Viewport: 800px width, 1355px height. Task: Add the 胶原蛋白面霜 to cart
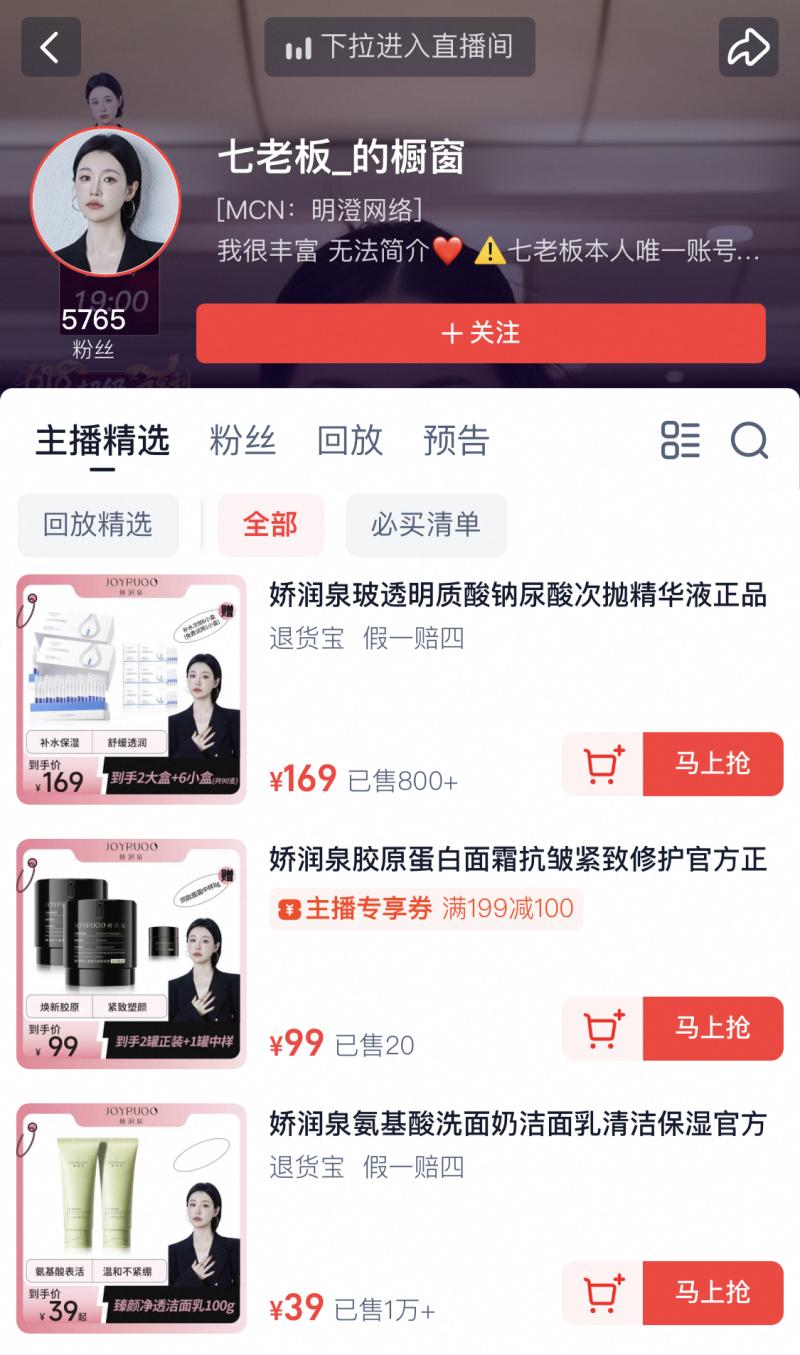603,1028
